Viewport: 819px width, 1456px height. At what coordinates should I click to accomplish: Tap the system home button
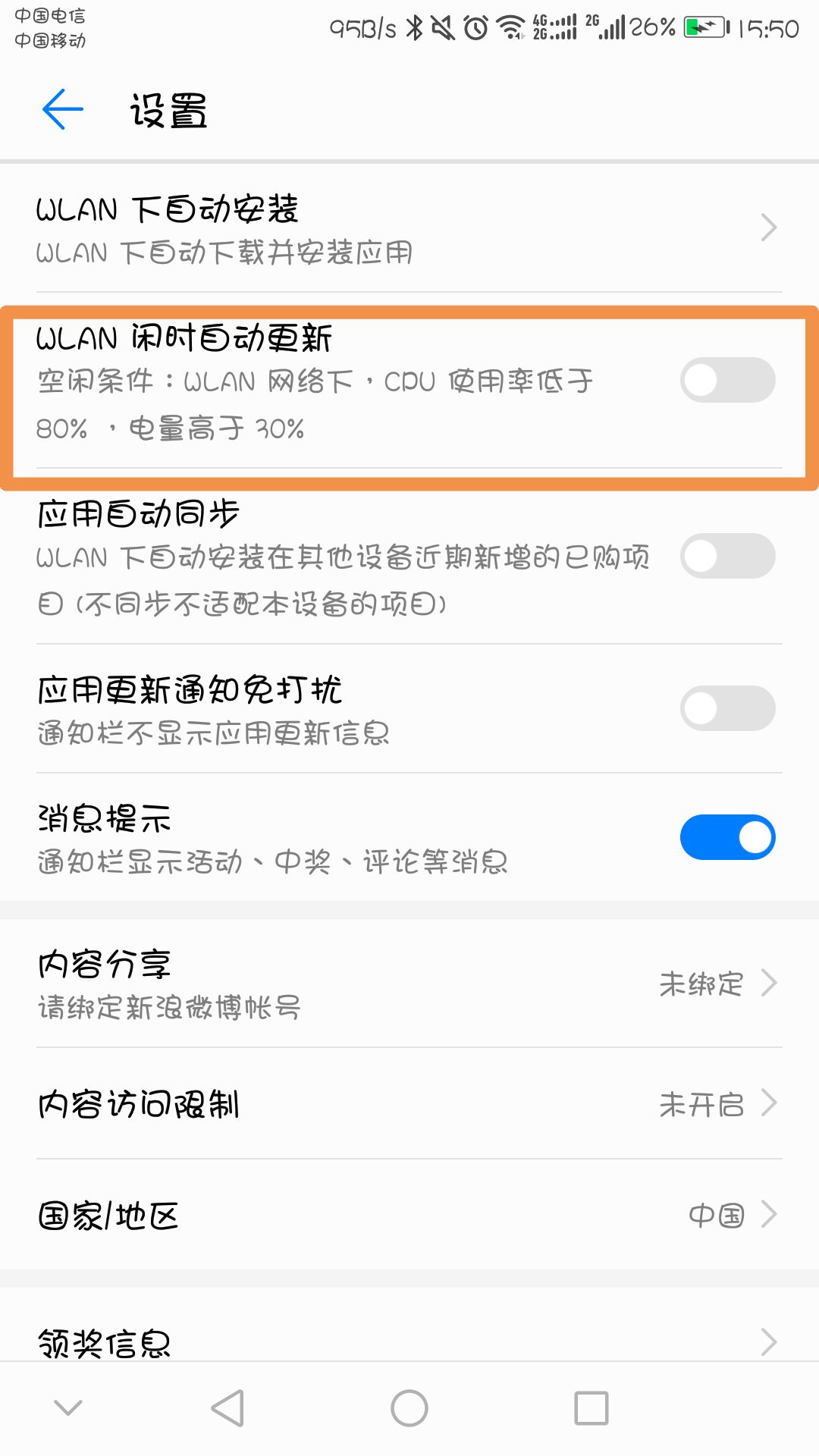click(x=409, y=1408)
